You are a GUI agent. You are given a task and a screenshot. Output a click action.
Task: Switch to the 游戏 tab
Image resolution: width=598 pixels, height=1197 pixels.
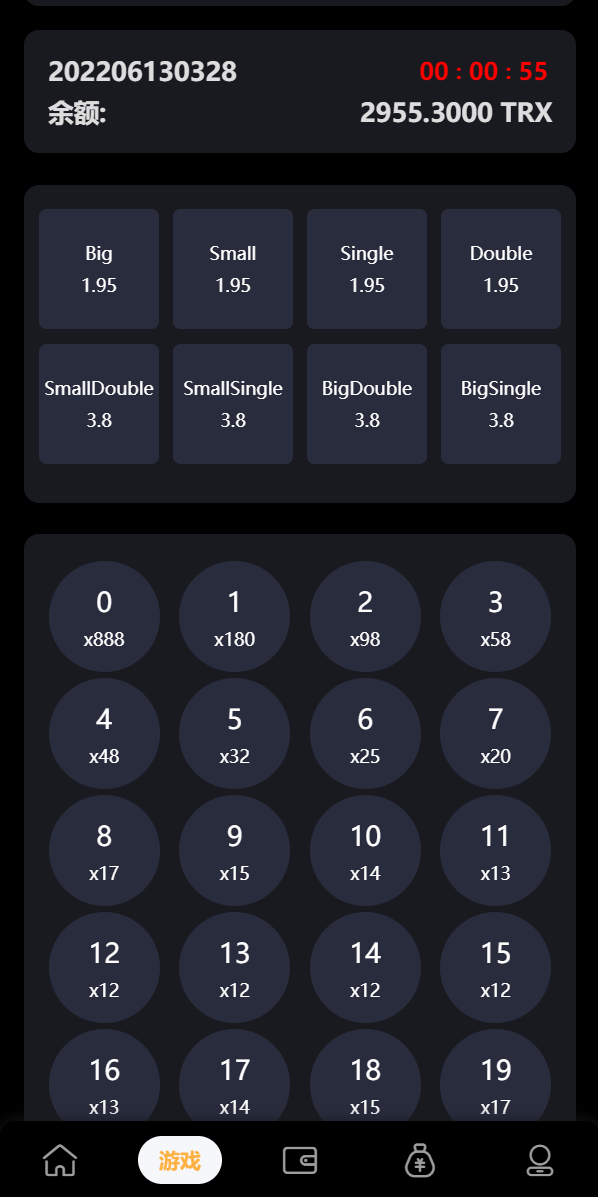click(x=179, y=1160)
